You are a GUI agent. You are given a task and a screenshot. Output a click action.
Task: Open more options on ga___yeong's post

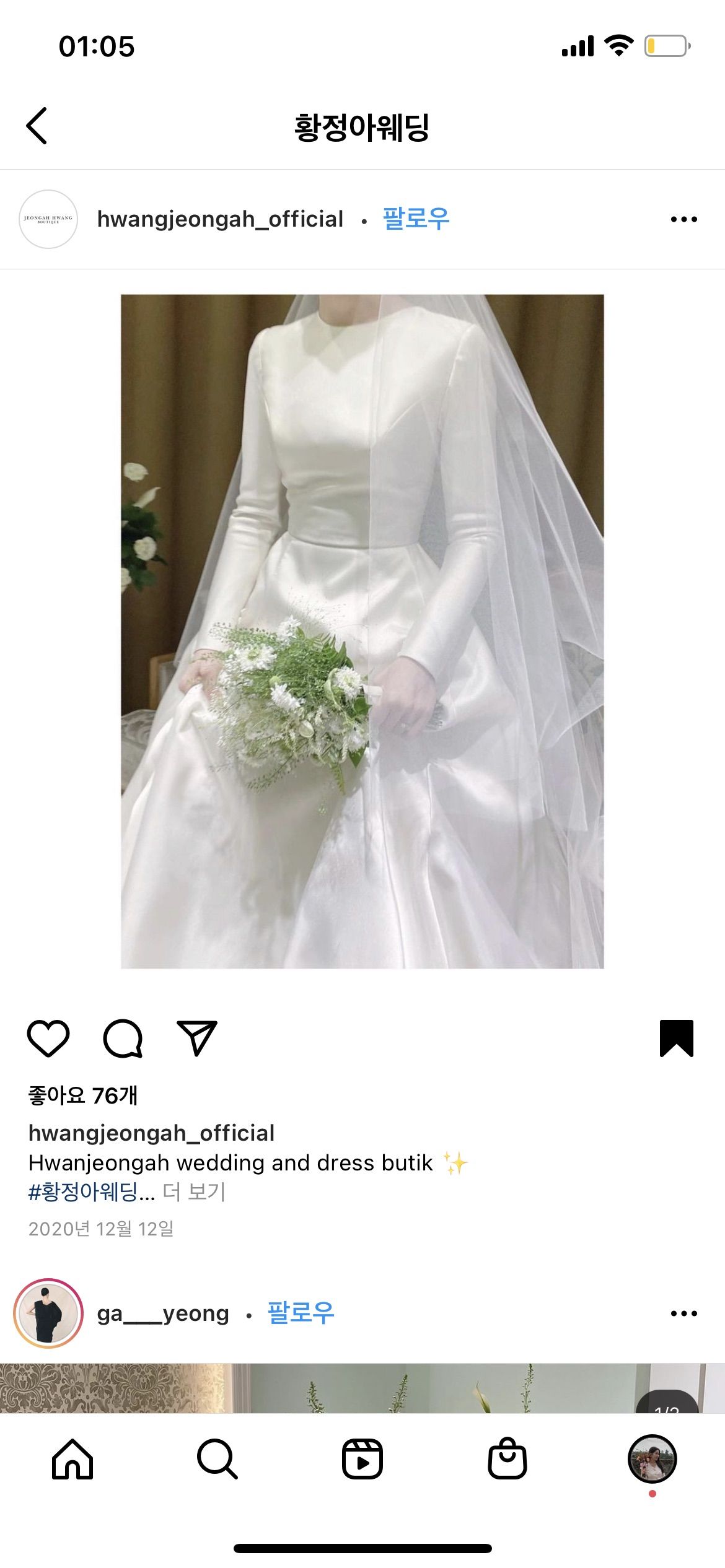(683, 1313)
